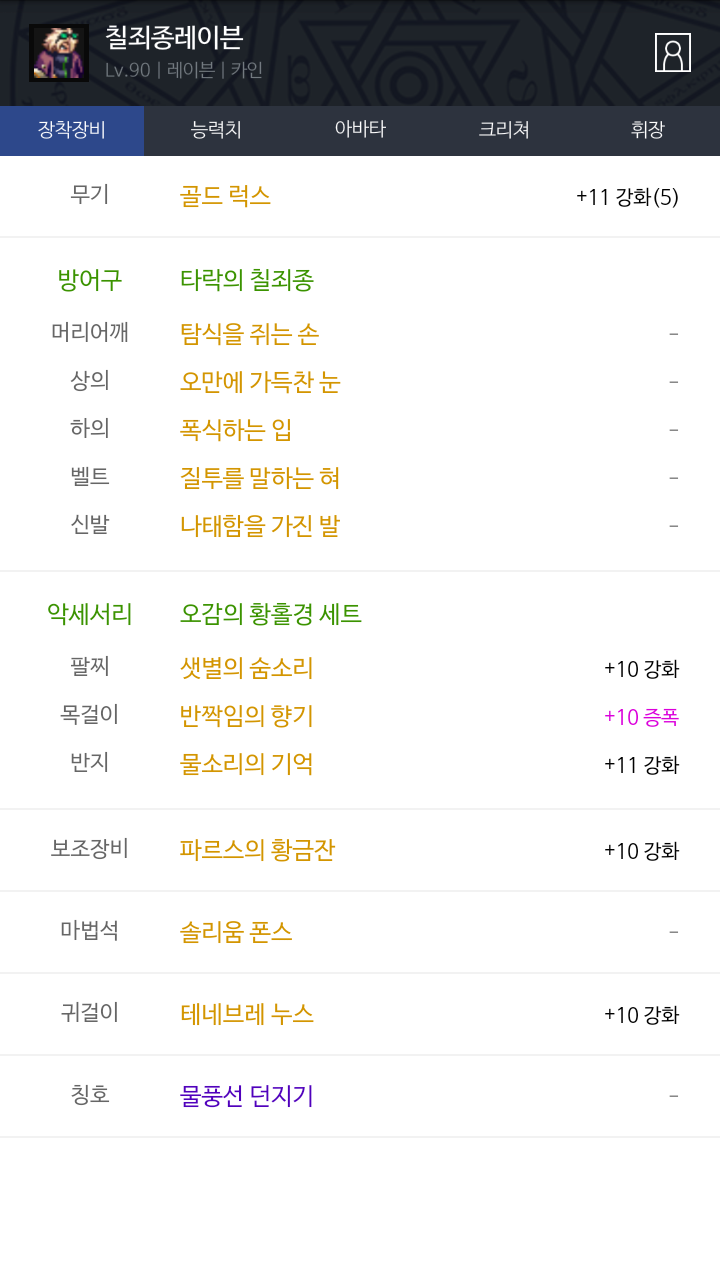Viewport: 720px width, 1280px height.
Task: Open earring 테네브레 누스
Action: pyautogui.click(x=247, y=1014)
